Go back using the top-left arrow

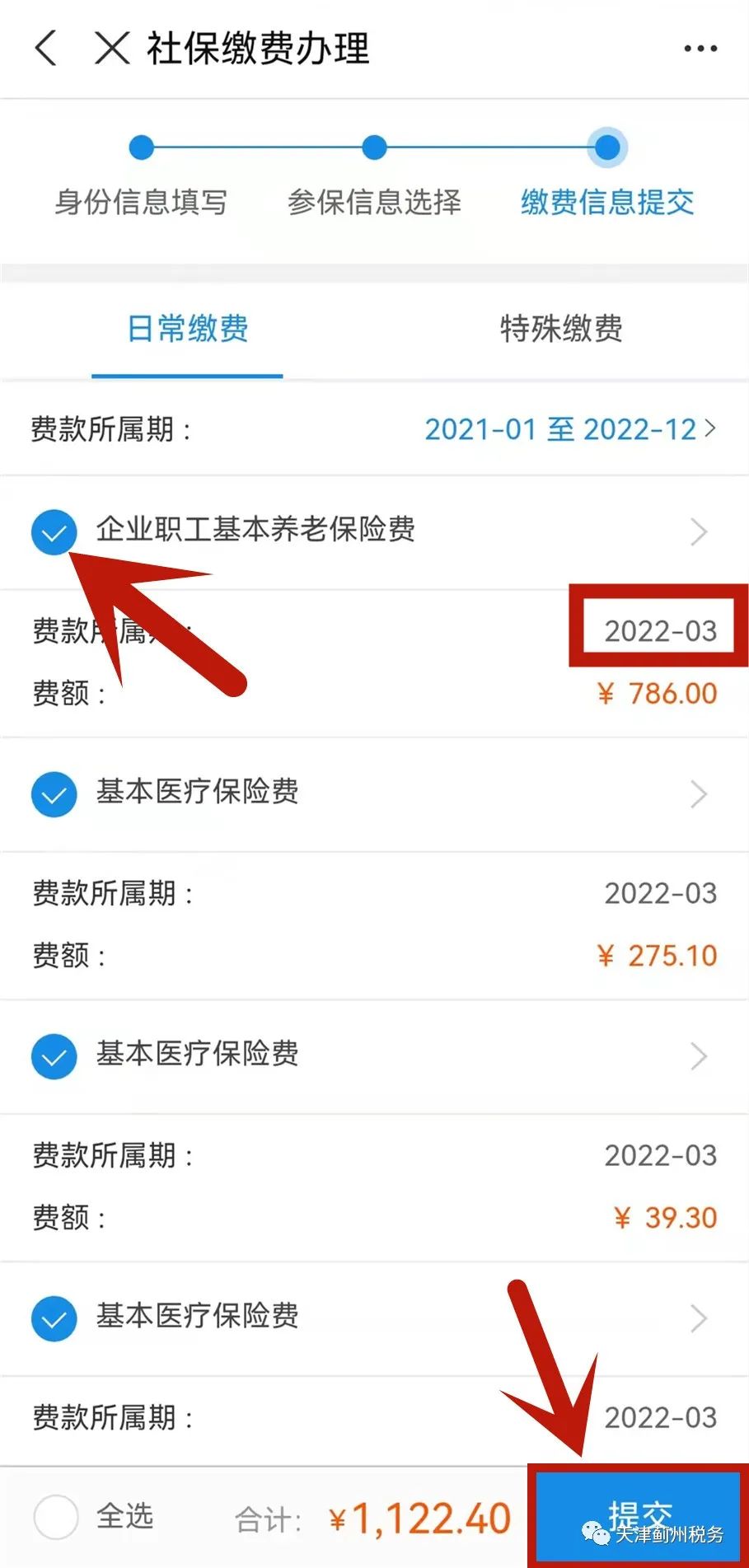point(46,49)
